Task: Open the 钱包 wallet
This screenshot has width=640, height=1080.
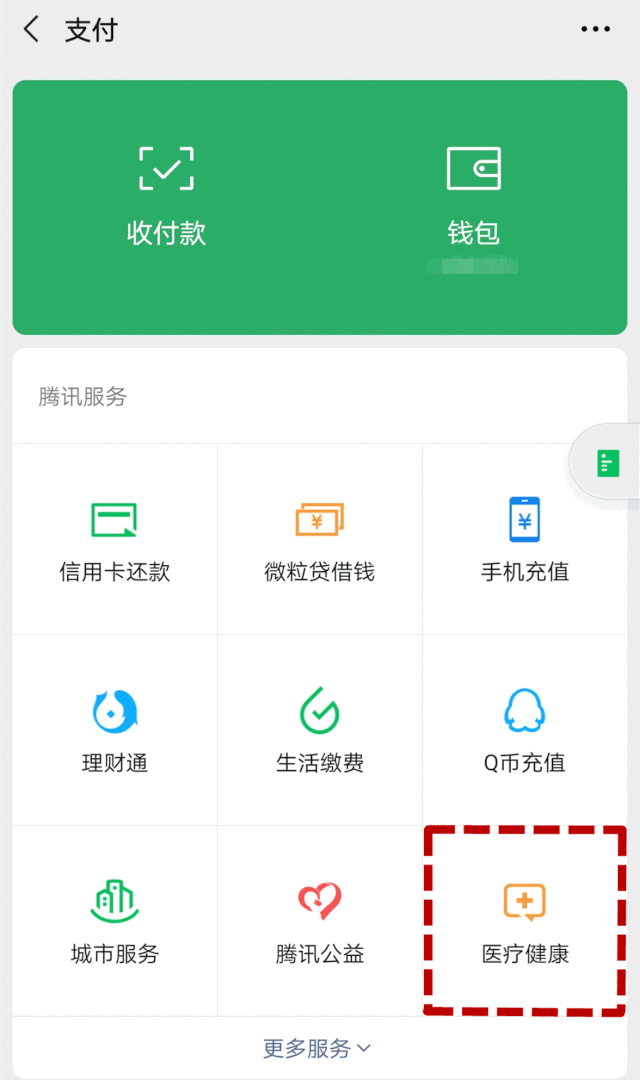Action: point(473,196)
